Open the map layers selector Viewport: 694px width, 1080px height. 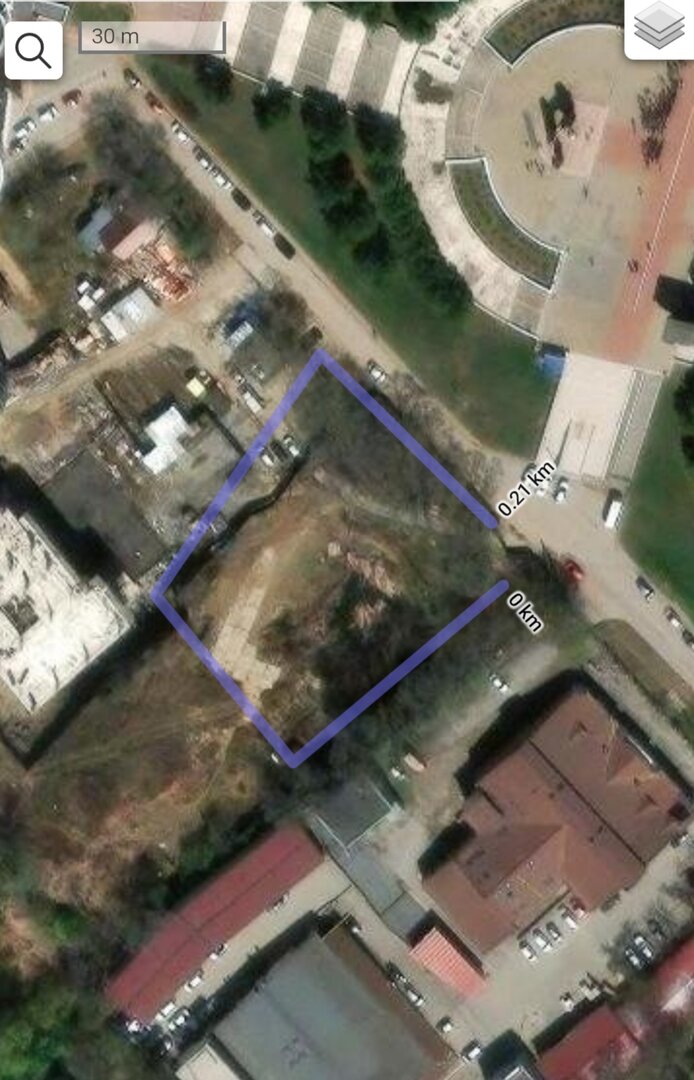[x=659, y=28]
